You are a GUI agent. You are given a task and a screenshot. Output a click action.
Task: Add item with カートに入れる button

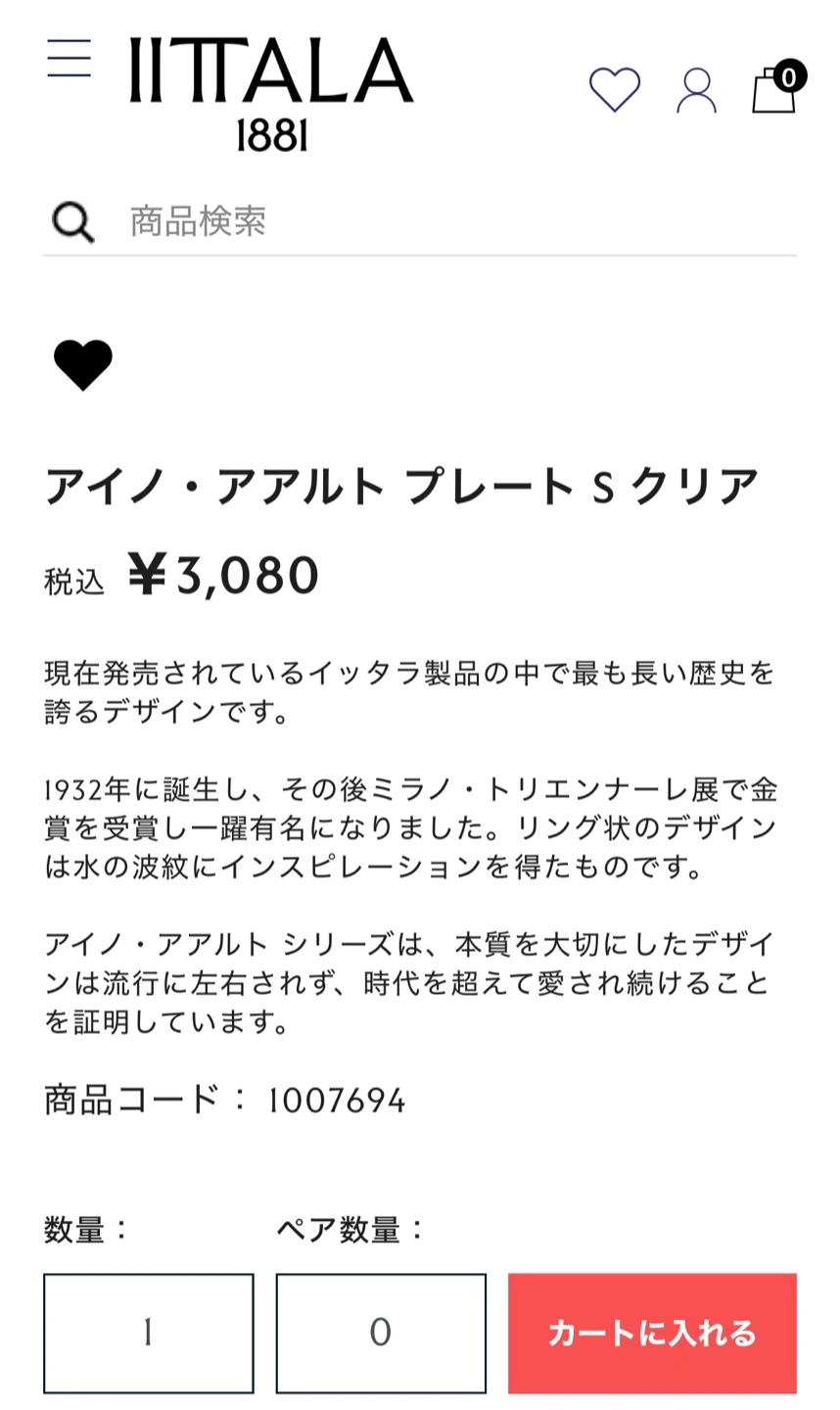pyautogui.click(x=652, y=1333)
